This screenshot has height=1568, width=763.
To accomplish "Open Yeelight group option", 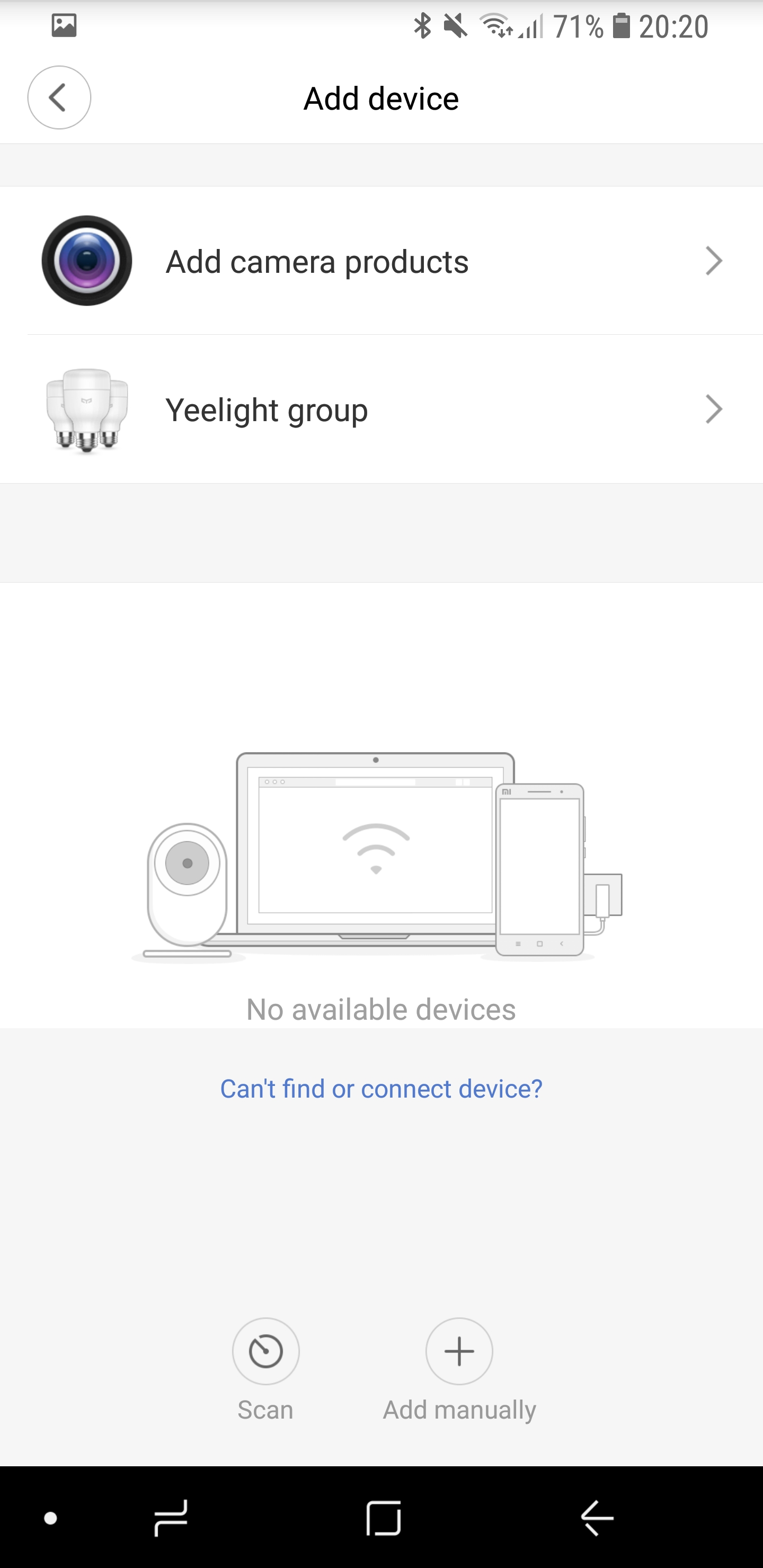I will (381, 409).
